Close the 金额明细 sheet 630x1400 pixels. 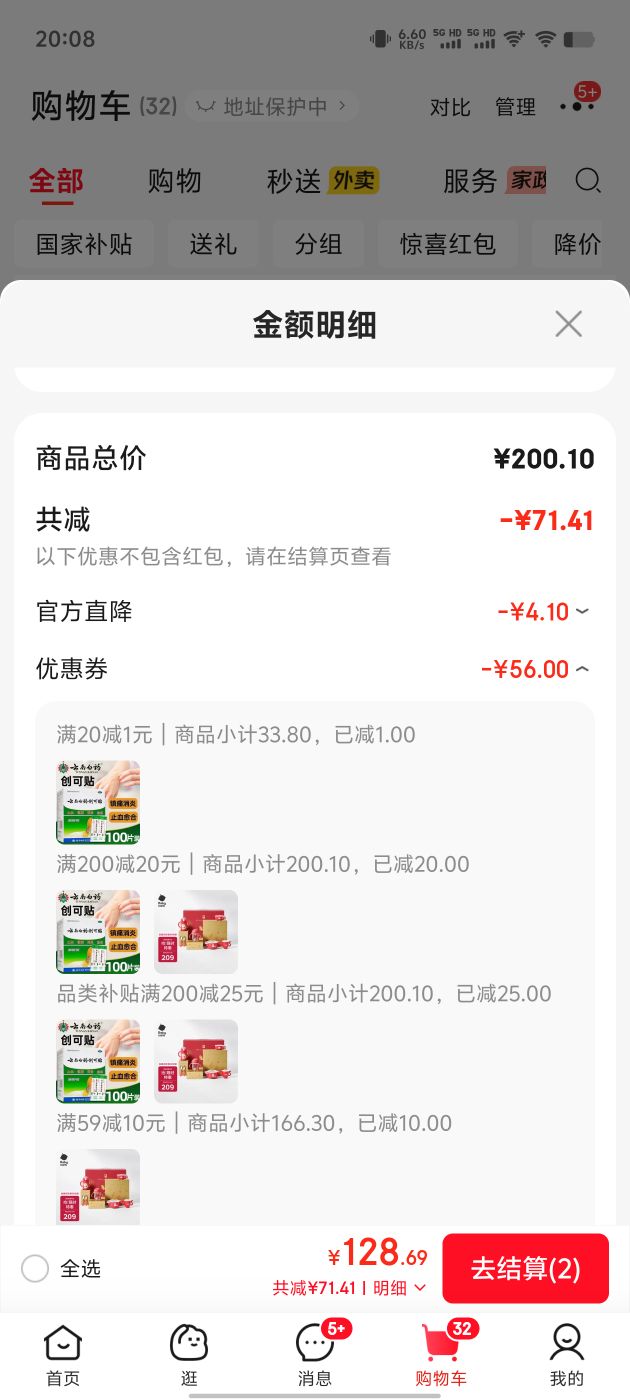(x=568, y=324)
